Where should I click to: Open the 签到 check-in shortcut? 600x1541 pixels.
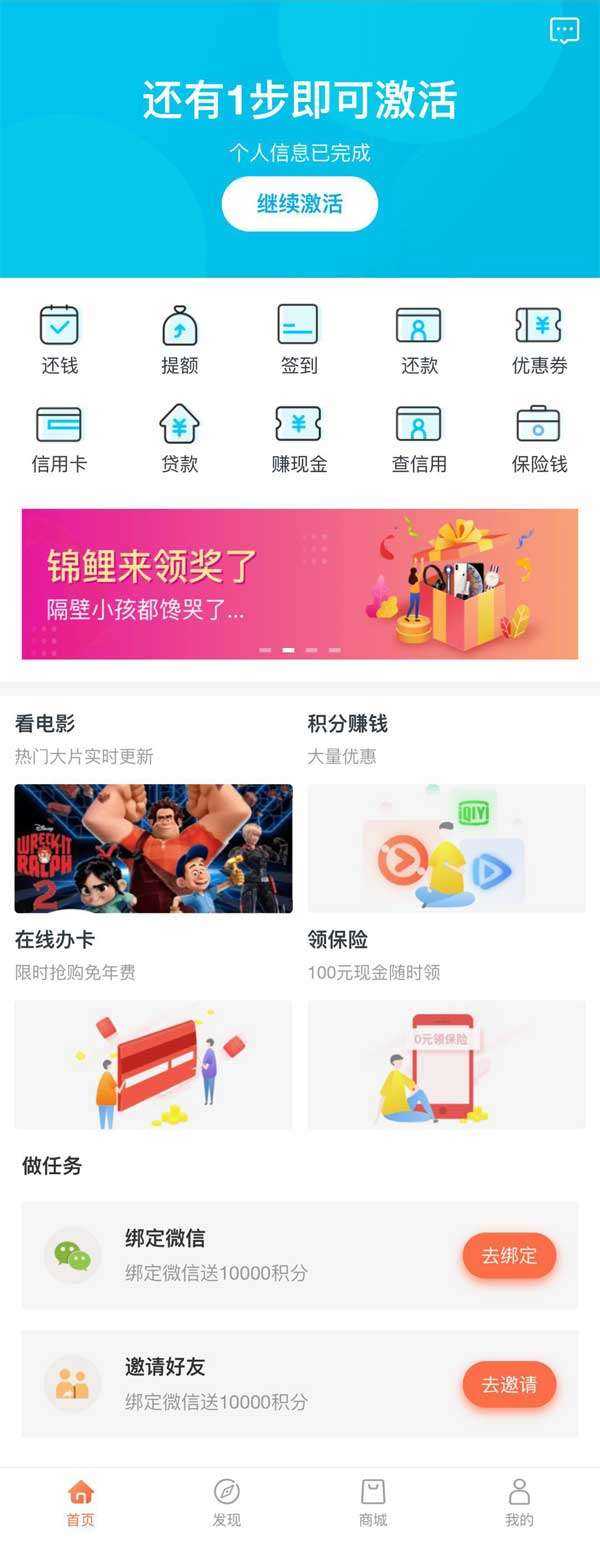click(x=298, y=339)
